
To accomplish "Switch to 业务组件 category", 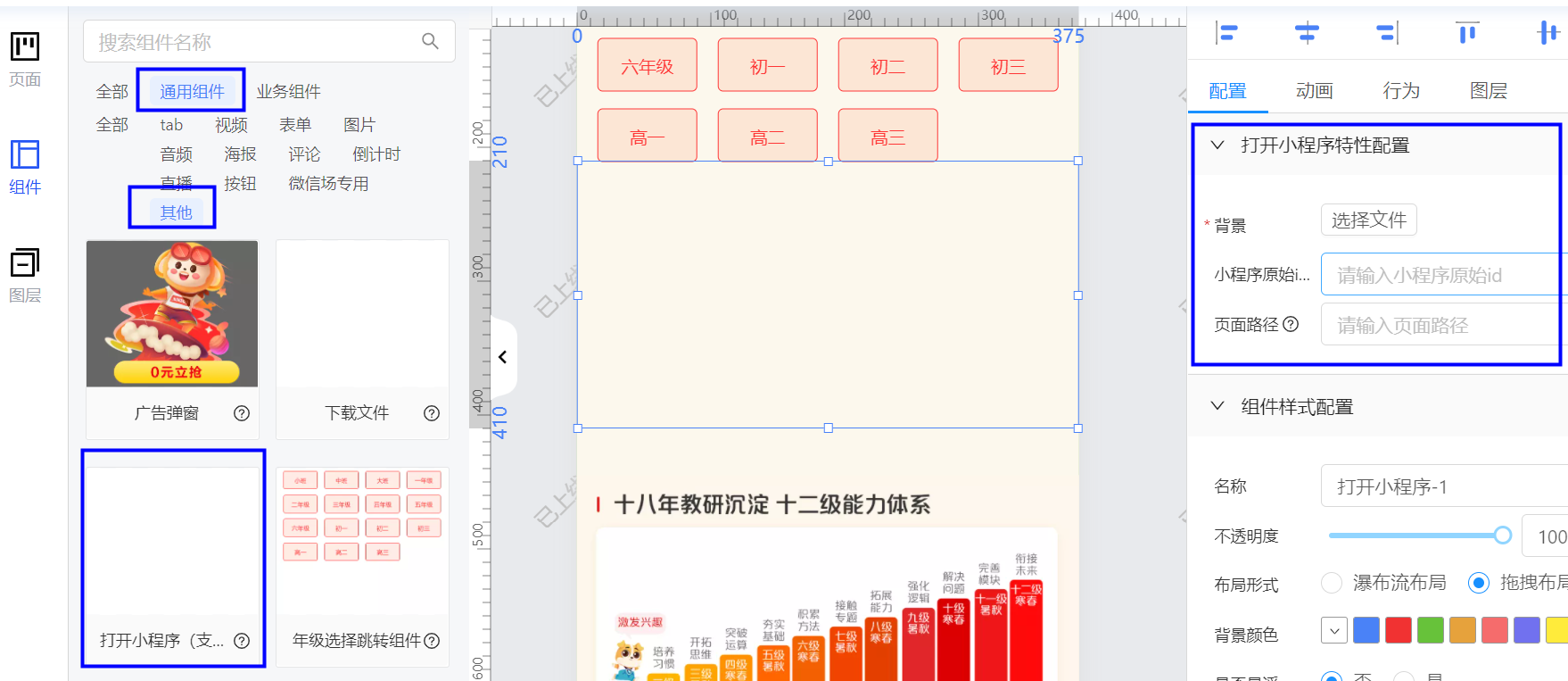I will pyautogui.click(x=288, y=91).
